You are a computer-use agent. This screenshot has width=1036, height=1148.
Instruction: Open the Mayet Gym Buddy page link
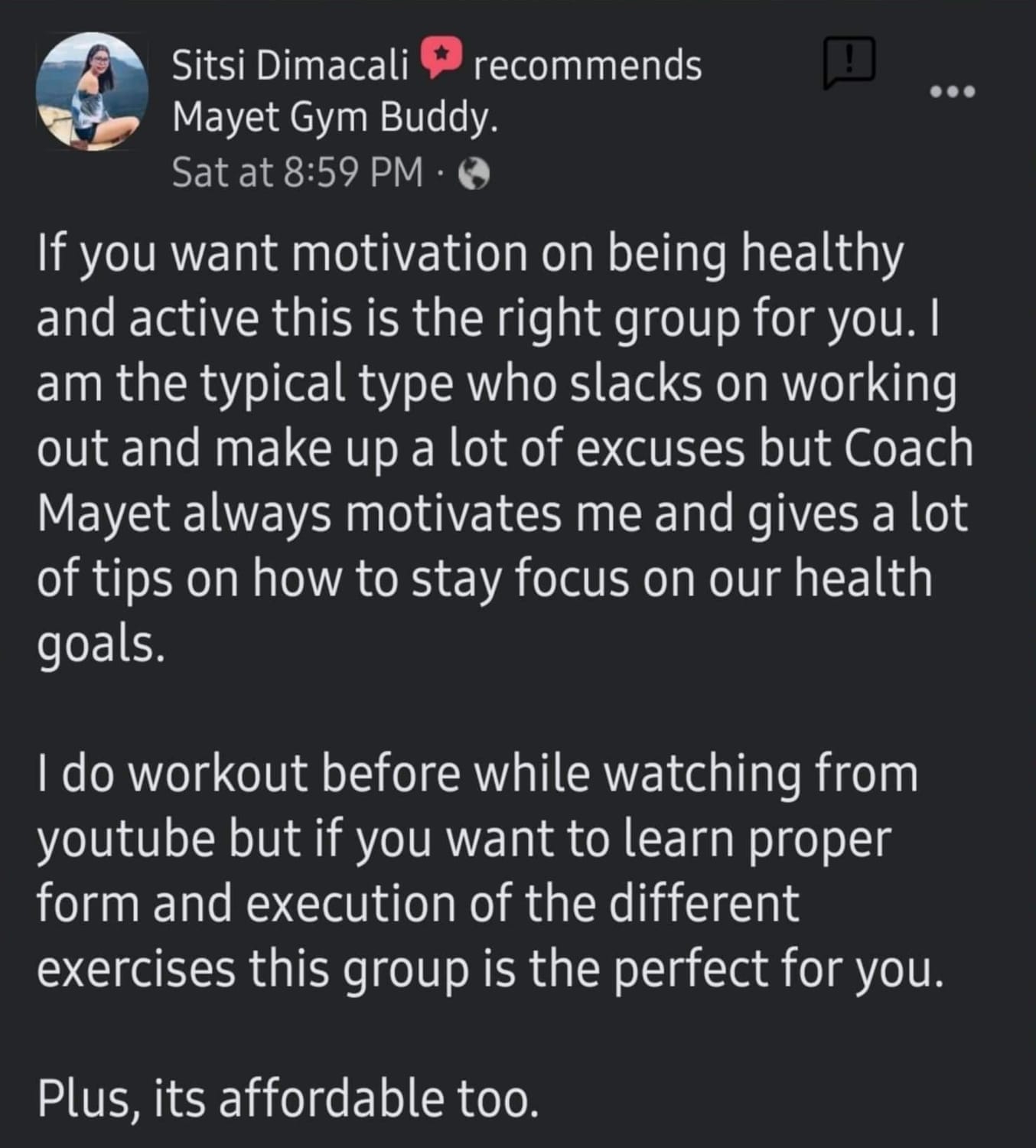tap(334, 118)
